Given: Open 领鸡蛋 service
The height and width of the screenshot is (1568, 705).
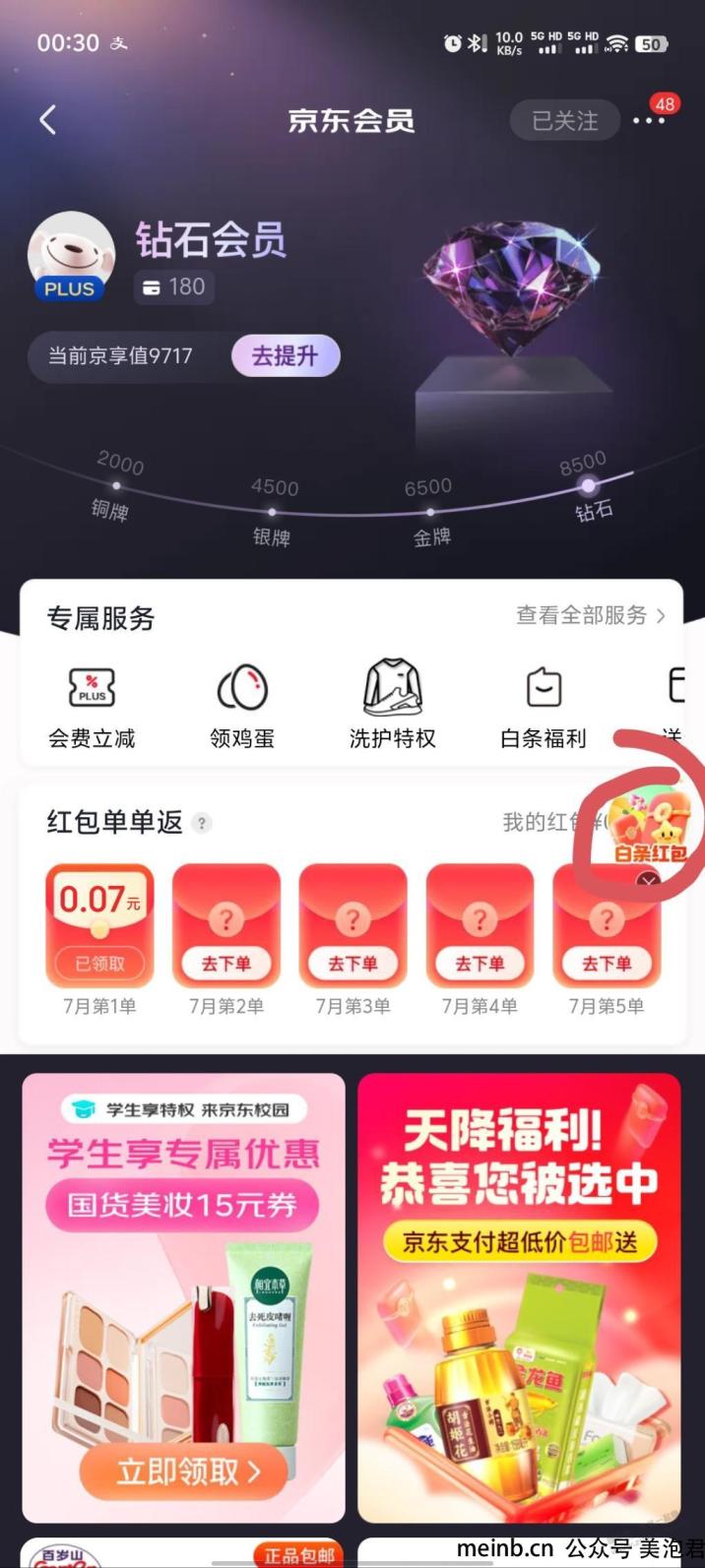Looking at the screenshot, I should coord(241,704).
